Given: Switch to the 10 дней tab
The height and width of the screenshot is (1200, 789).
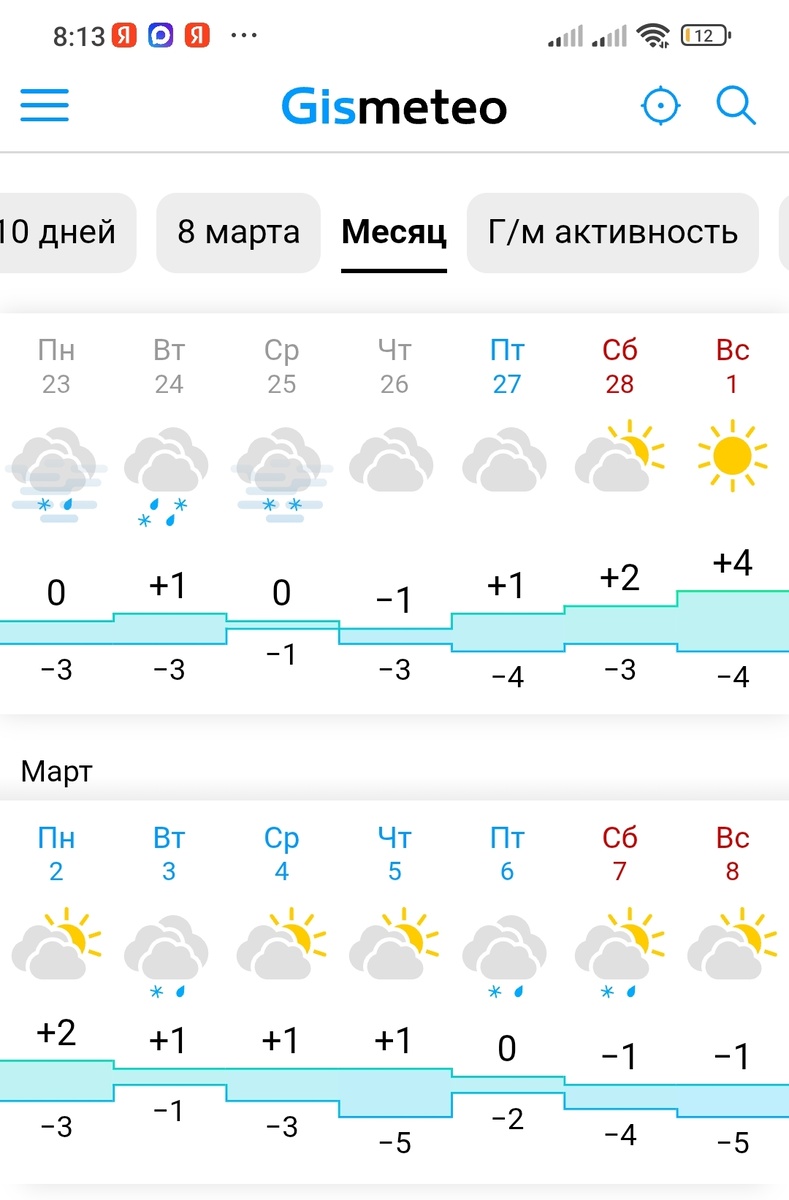Looking at the screenshot, I should click(55, 232).
